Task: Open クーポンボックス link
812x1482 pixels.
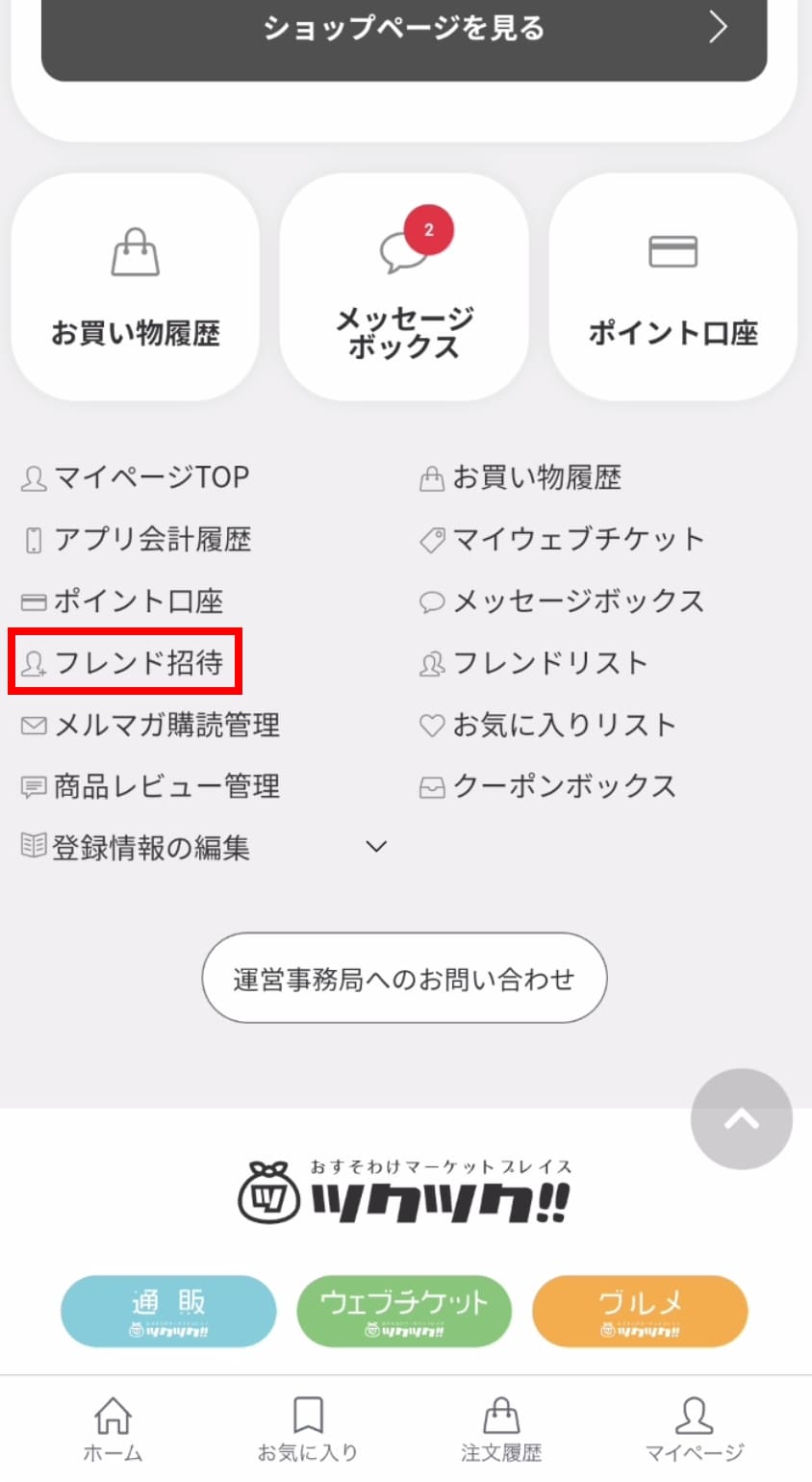Action: (548, 786)
